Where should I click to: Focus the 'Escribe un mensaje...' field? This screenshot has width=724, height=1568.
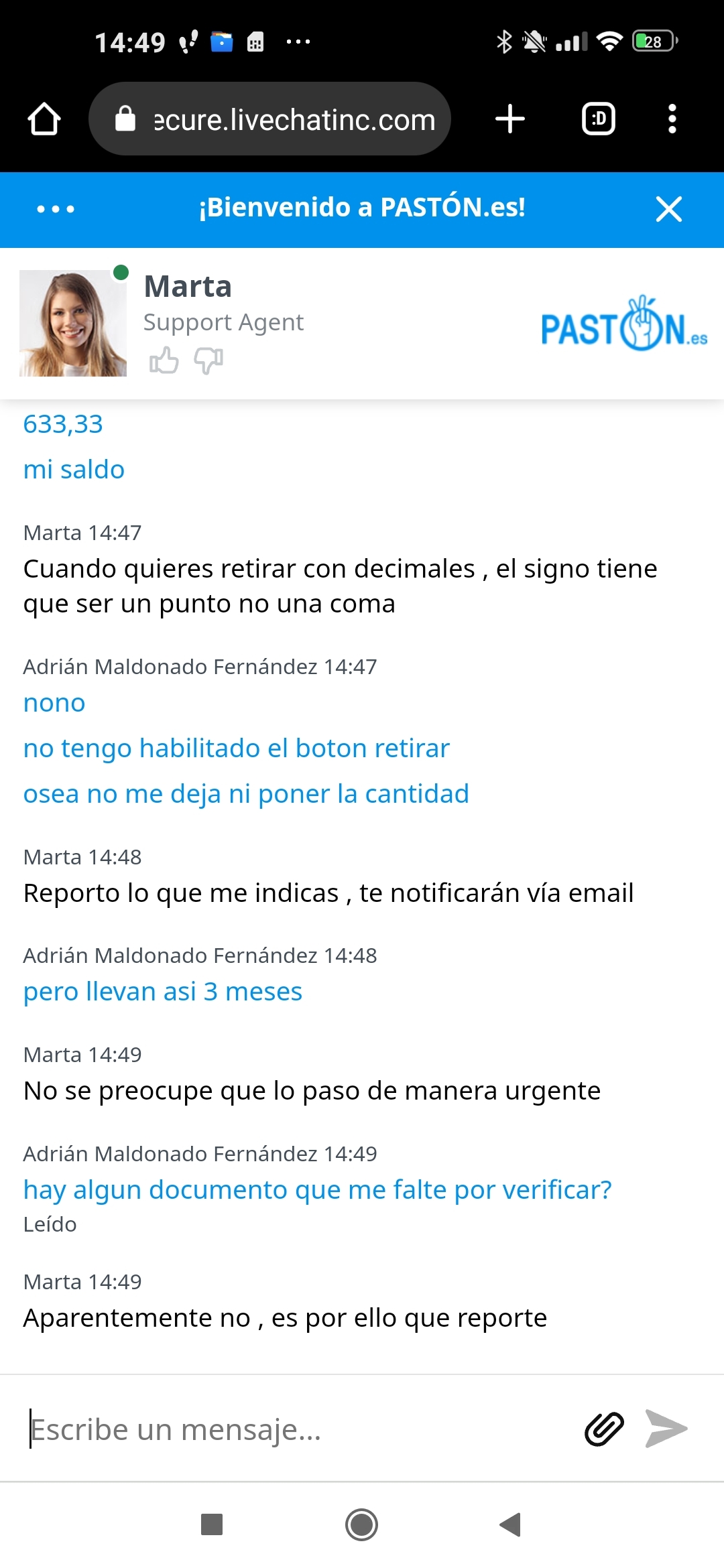point(295,1429)
